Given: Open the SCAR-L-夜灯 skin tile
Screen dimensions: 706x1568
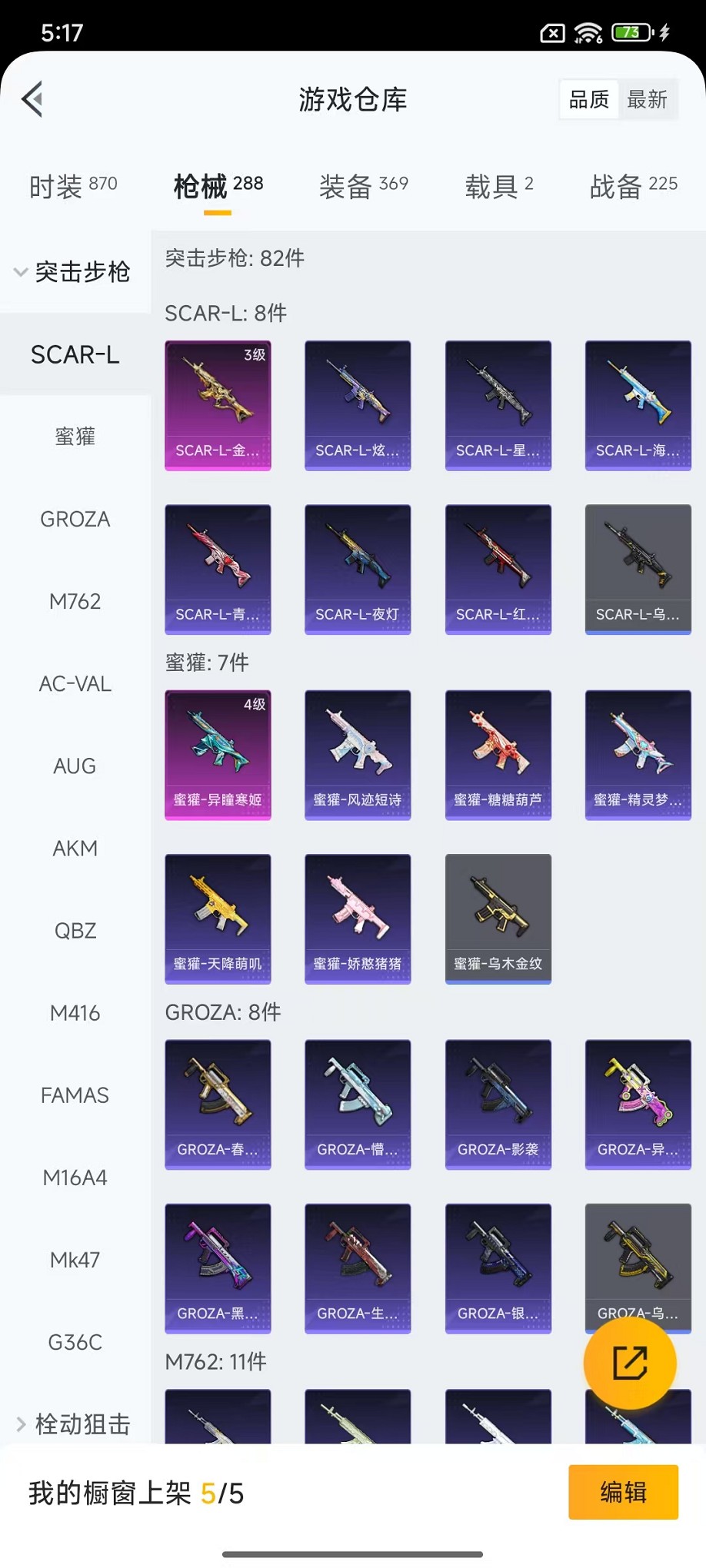Looking at the screenshot, I should [358, 569].
